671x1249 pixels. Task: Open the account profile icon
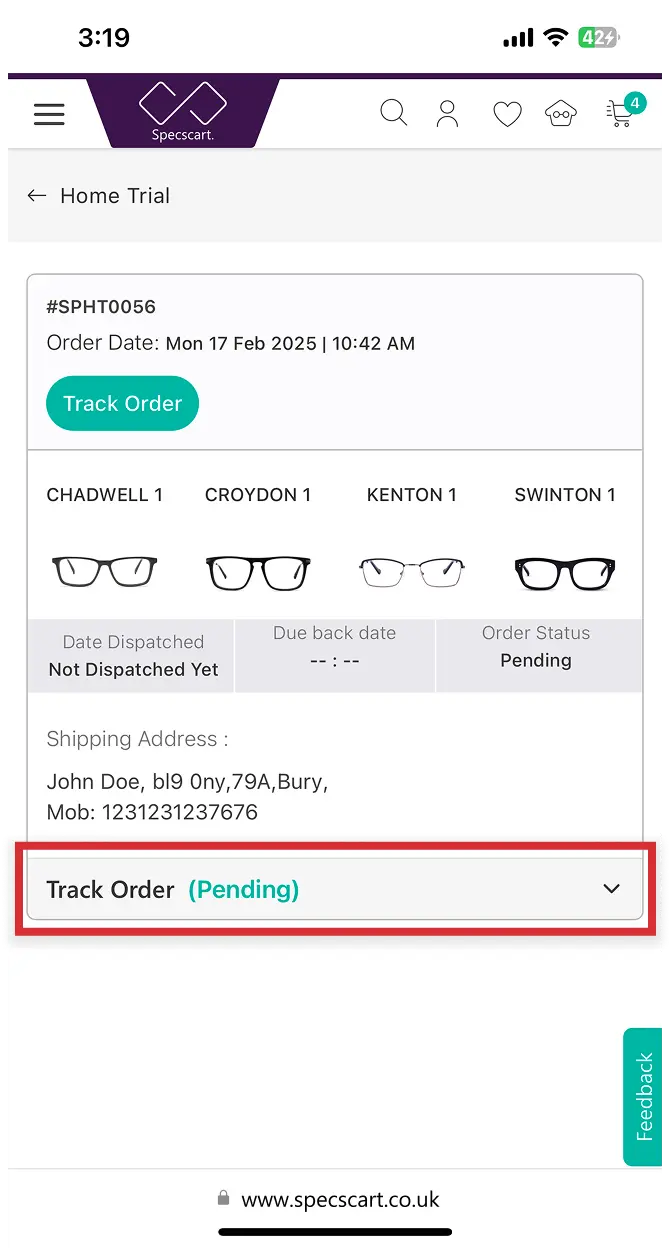pyautogui.click(x=447, y=114)
